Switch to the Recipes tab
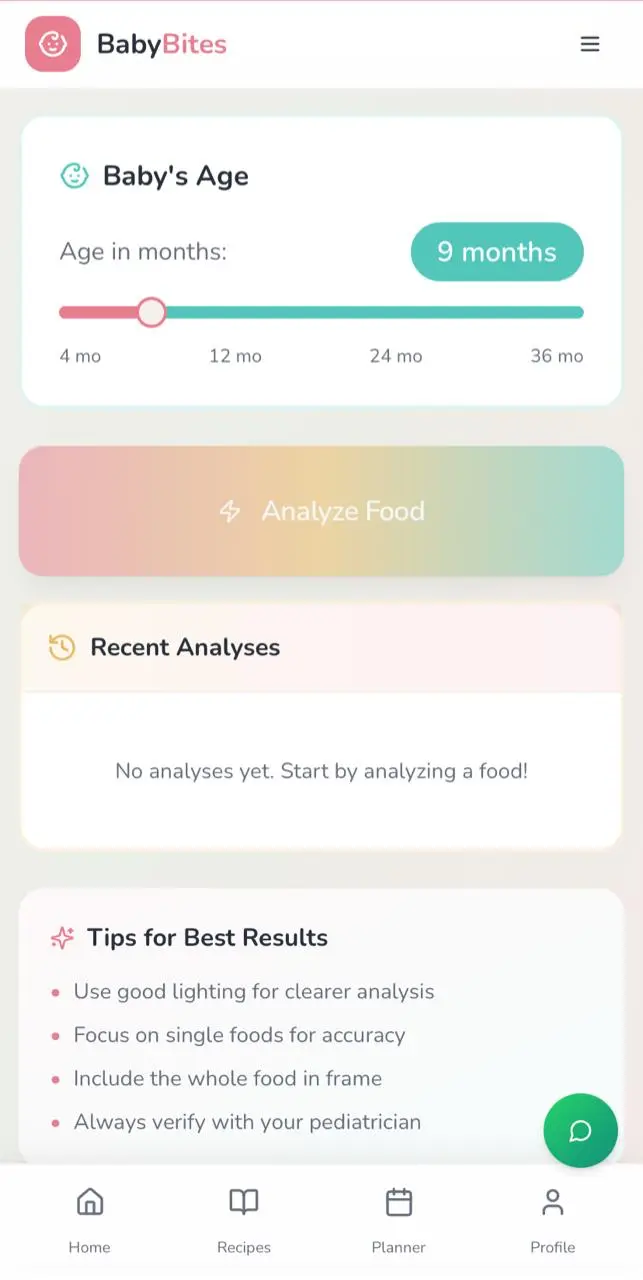The width and height of the screenshot is (643, 1280). coord(244,1219)
